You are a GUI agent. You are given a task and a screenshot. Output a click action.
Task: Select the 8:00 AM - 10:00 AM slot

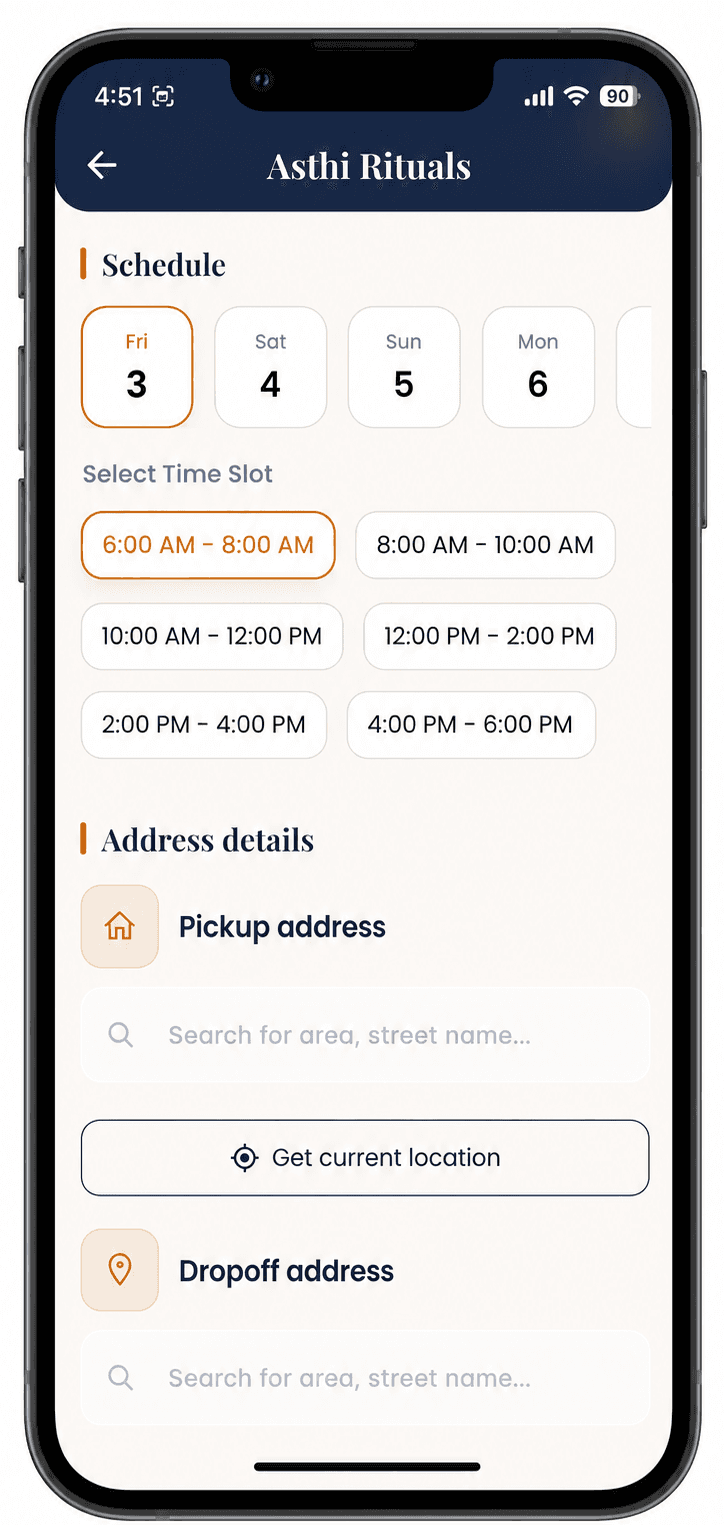(485, 545)
